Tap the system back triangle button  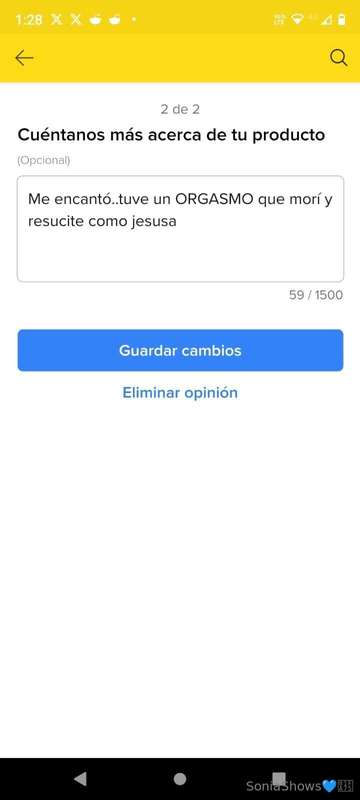(80, 779)
